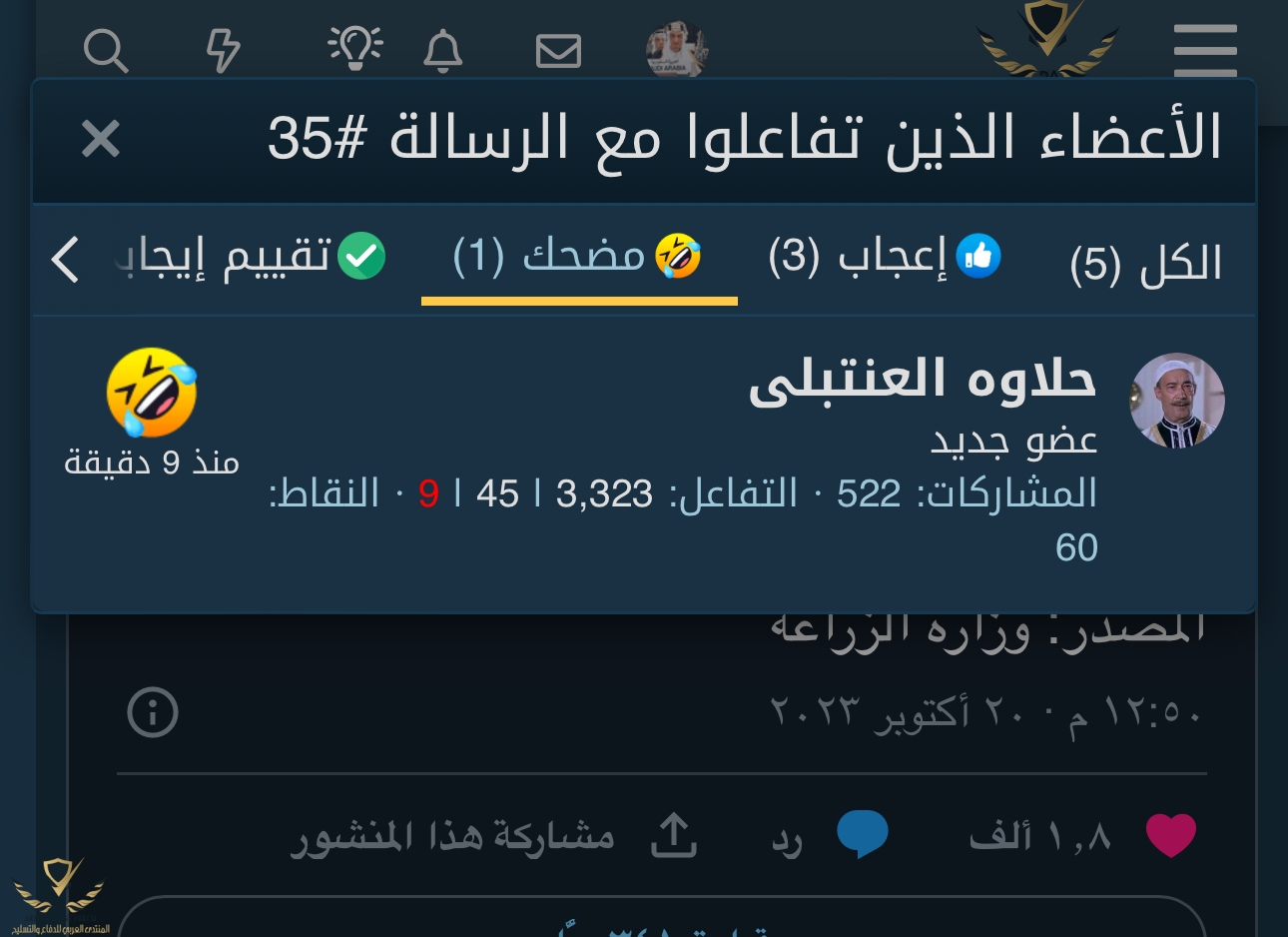Viewport: 1288px width, 937px height.
Task: Switch to the الكل (5) tab
Action: [x=1145, y=263]
